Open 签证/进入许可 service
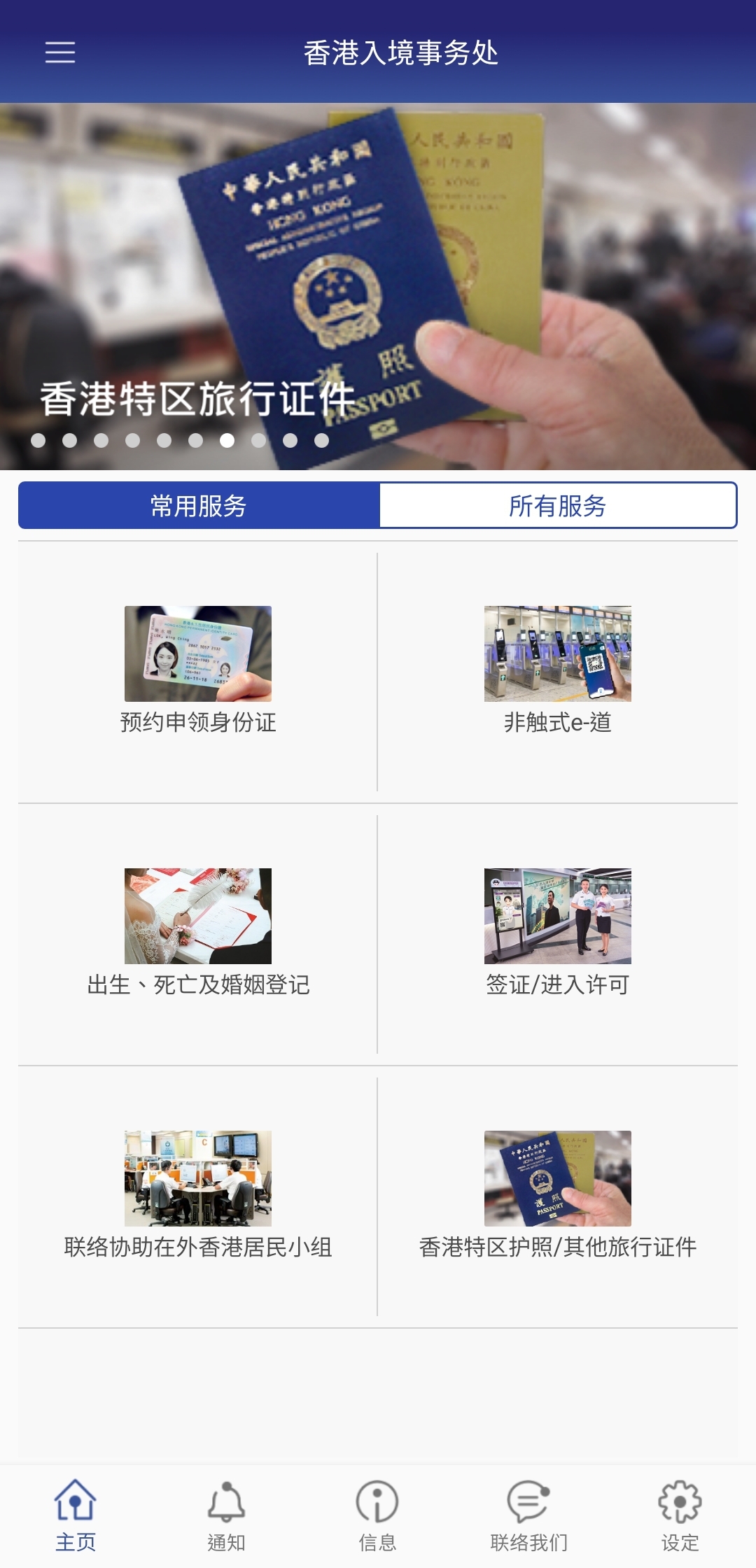Screen dimensions: 756x1568 pyautogui.click(x=557, y=984)
